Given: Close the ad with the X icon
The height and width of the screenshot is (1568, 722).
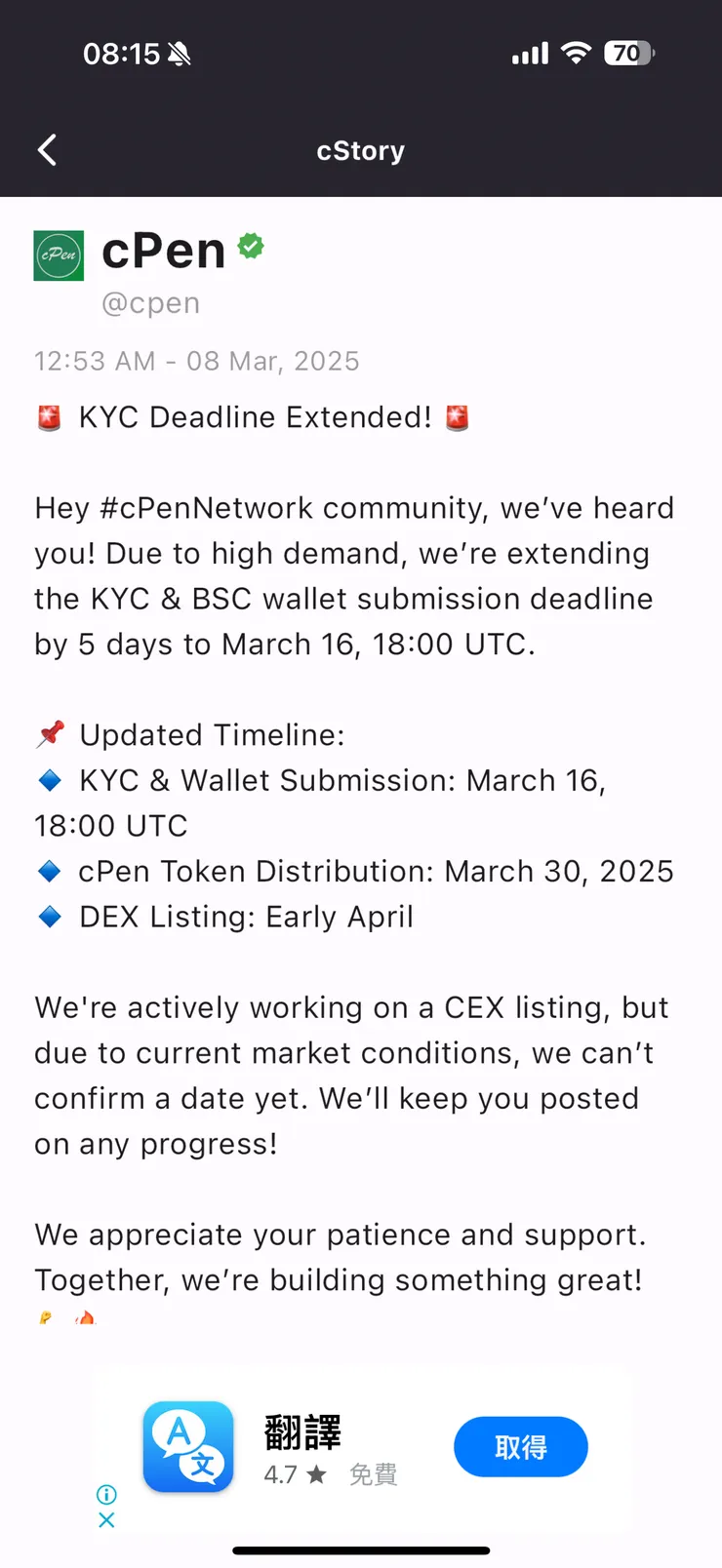Looking at the screenshot, I should pyautogui.click(x=106, y=1520).
